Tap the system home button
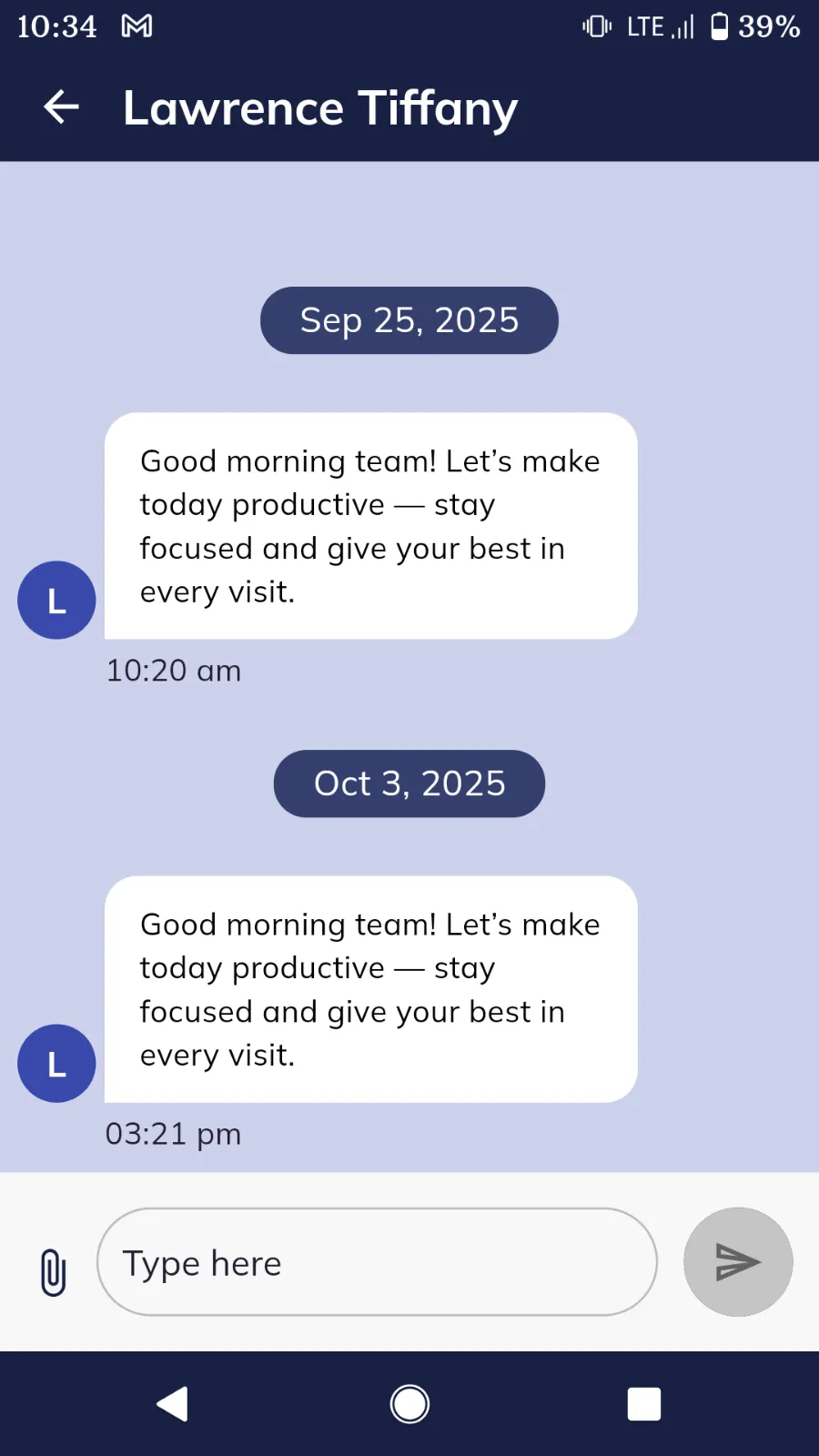The image size is (819, 1456). tap(409, 1404)
